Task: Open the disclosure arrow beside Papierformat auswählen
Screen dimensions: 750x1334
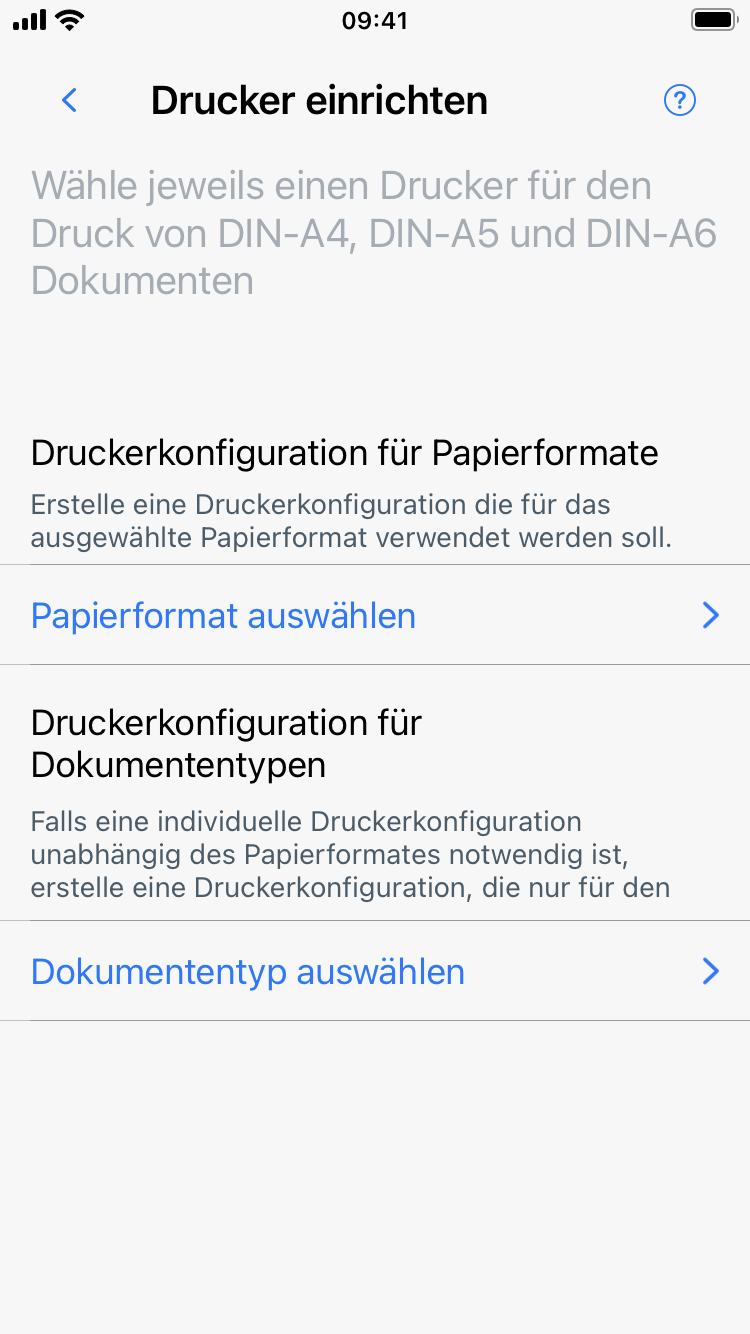Action: point(711,616)
